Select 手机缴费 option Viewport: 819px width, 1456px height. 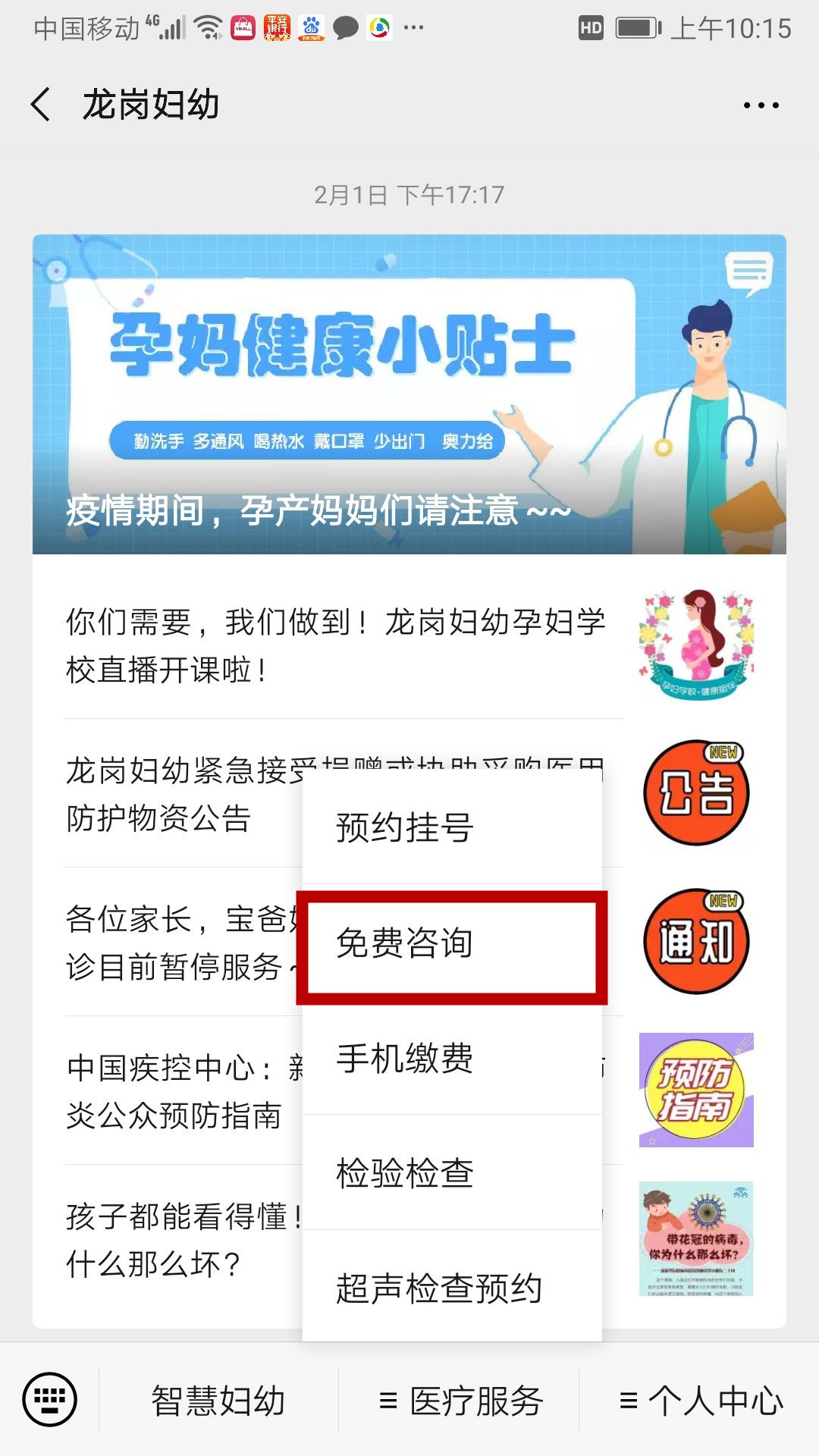click(451, 1058)
